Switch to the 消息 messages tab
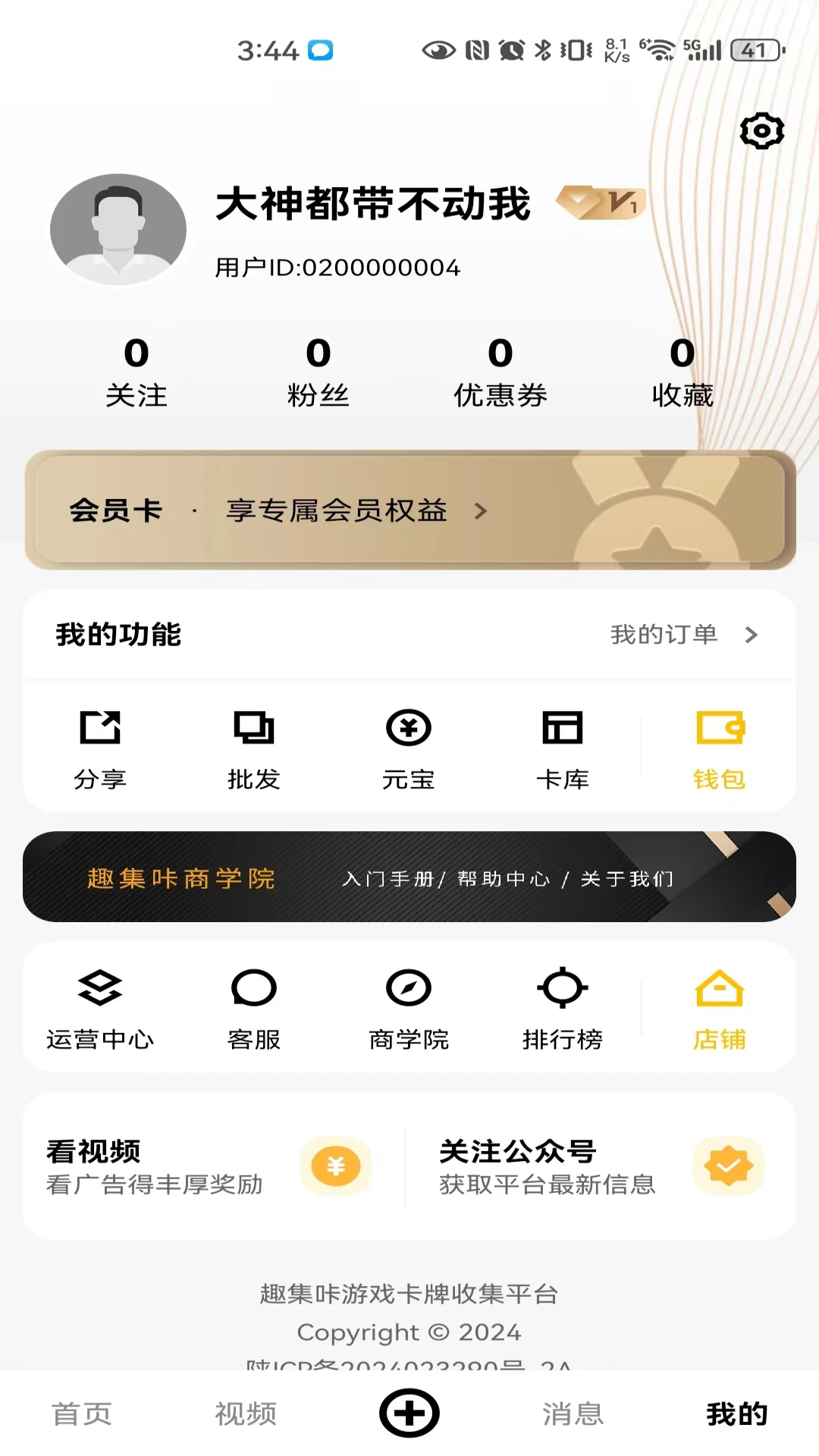This screenshot has width=819, height=1456. pos(573,1410)
